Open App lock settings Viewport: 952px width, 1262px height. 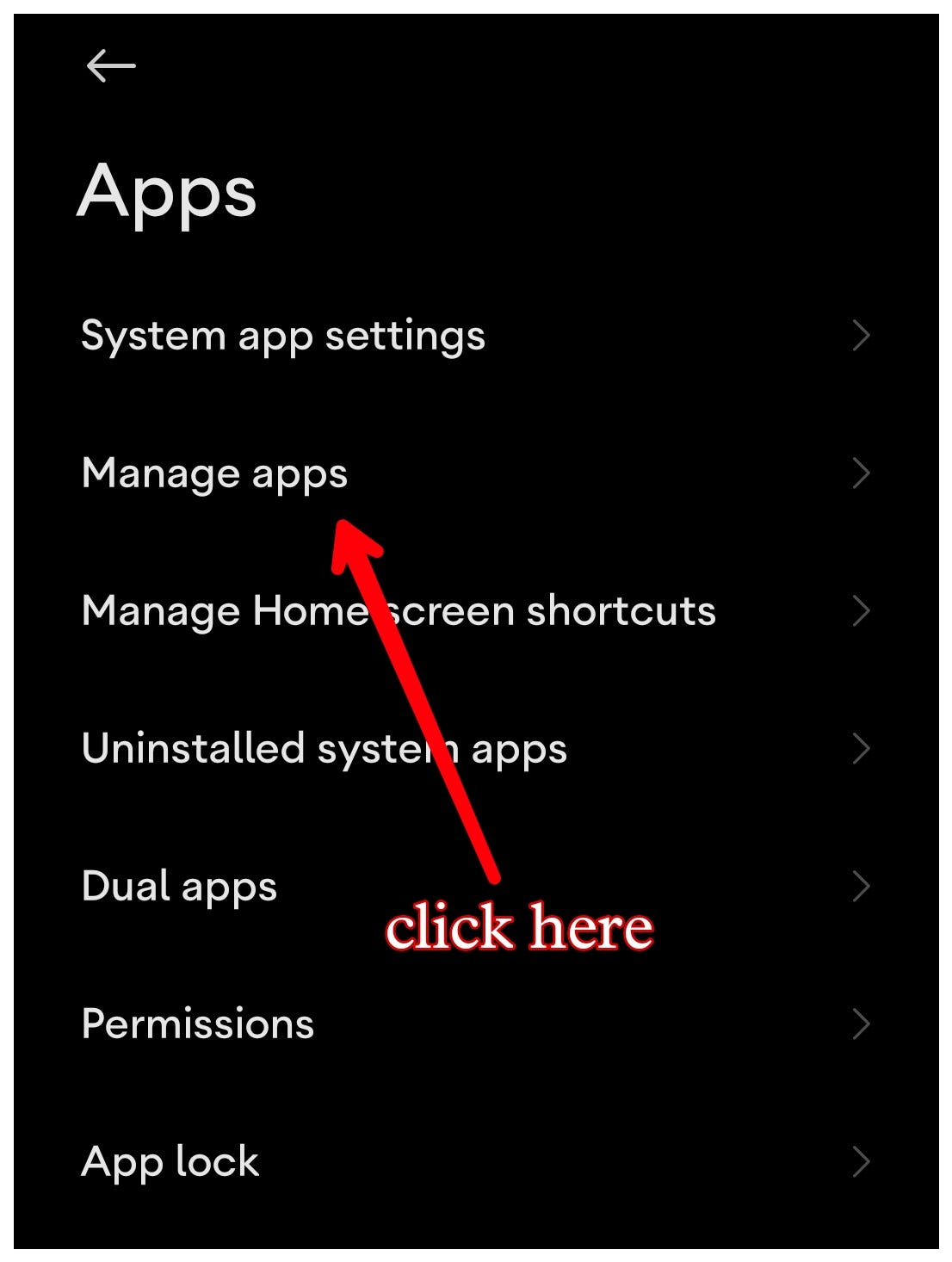[170, 1161]
